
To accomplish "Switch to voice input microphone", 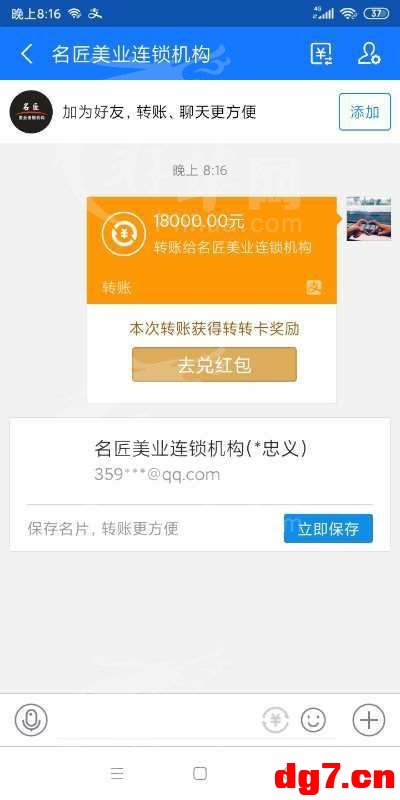I will tap(31, 720).
